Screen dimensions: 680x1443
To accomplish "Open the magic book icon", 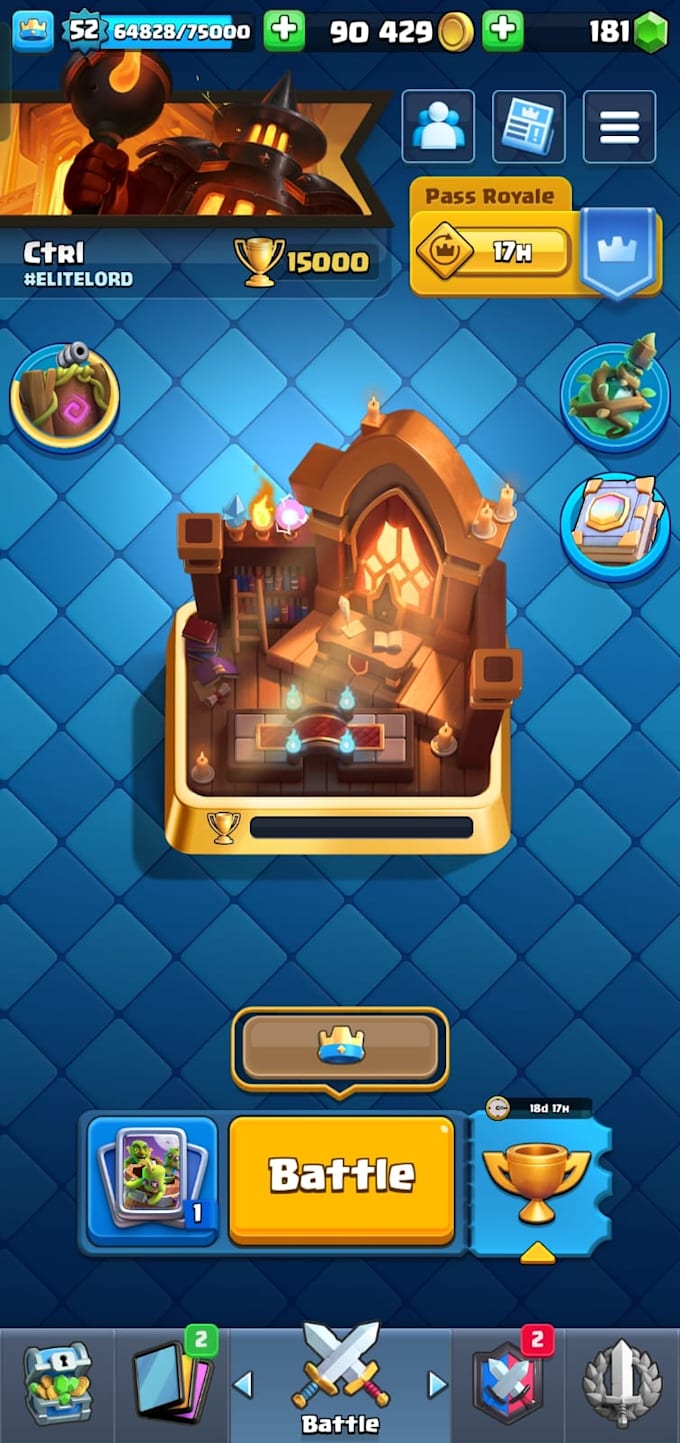I will pos(615,527).
